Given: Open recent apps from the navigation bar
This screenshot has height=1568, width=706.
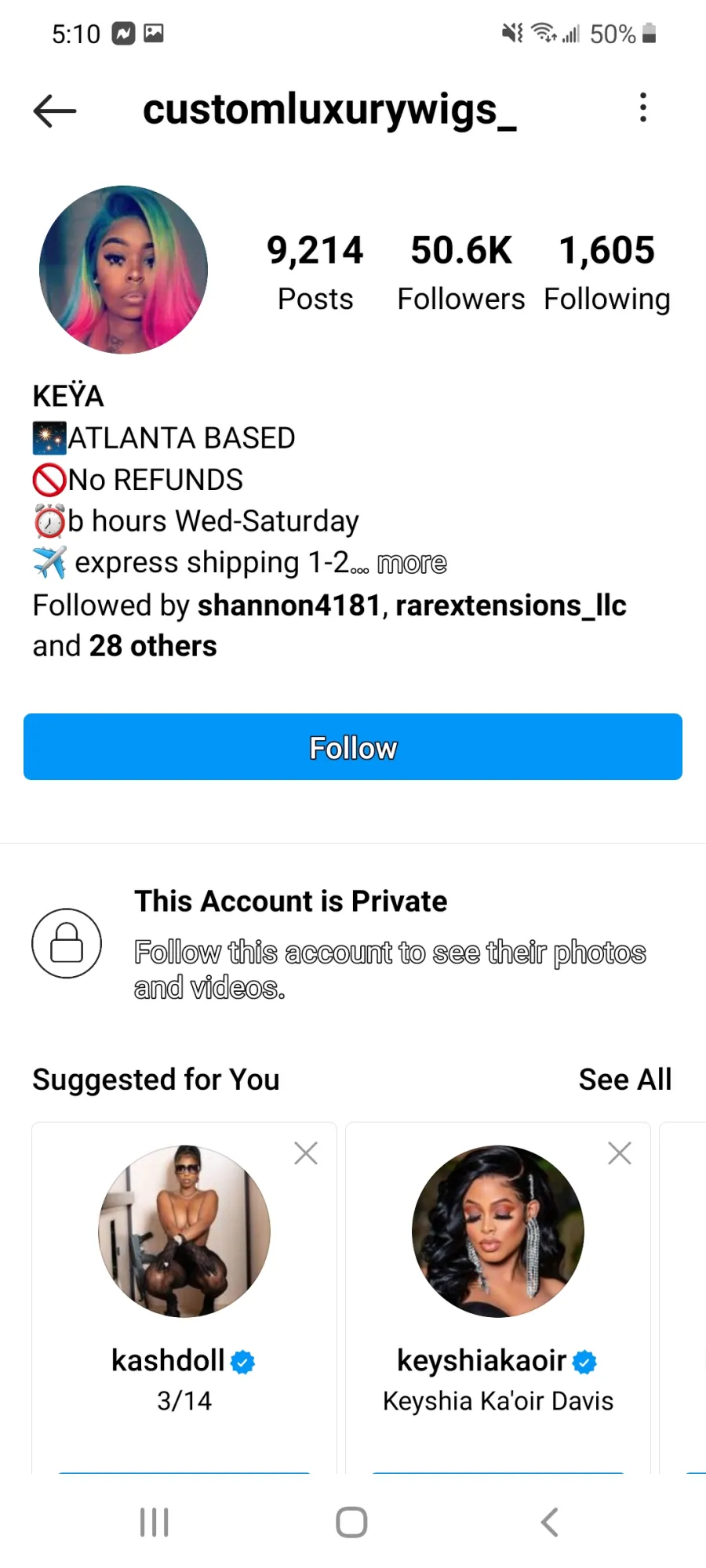Looking at the screenshot, I should (x=155, y=1523).
